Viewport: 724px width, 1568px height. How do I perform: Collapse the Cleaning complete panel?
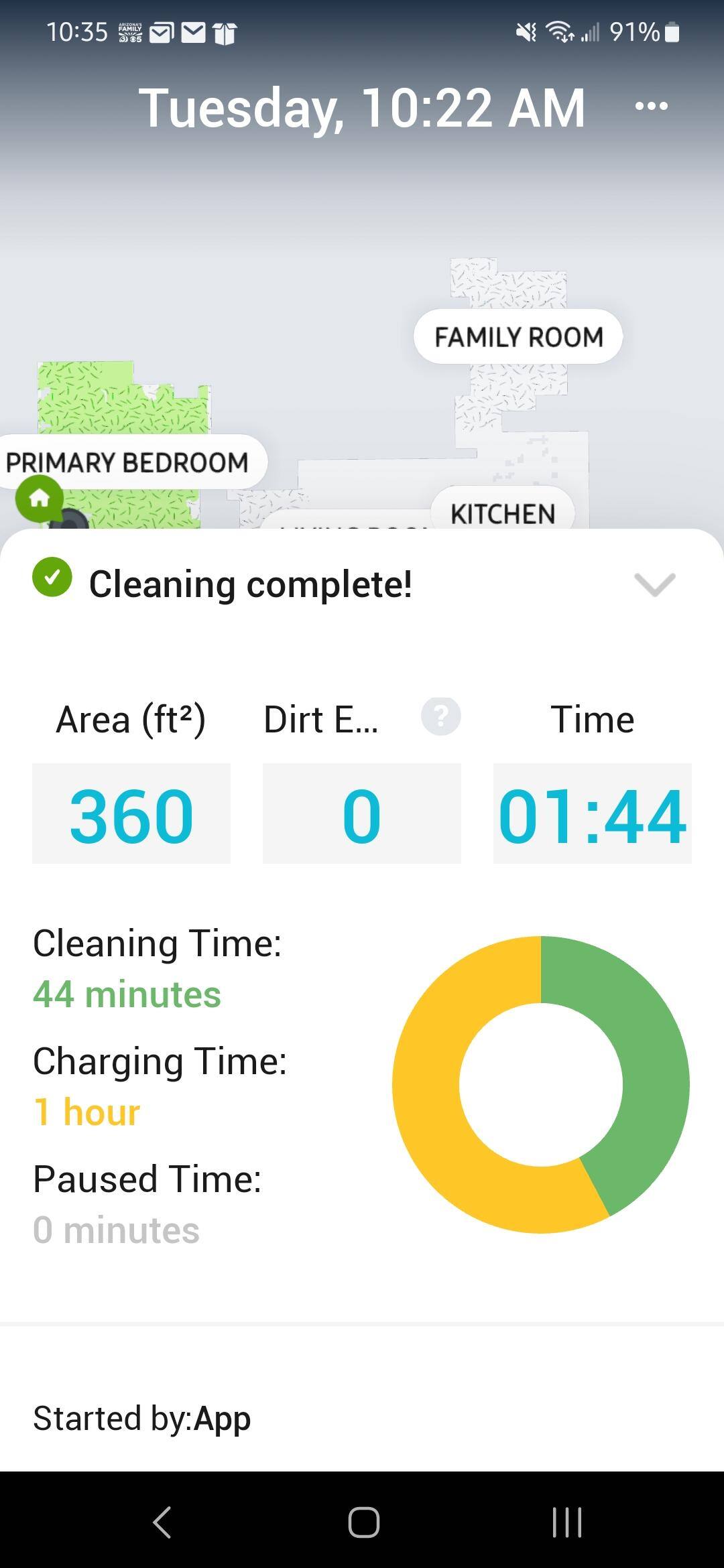(654, 584)
